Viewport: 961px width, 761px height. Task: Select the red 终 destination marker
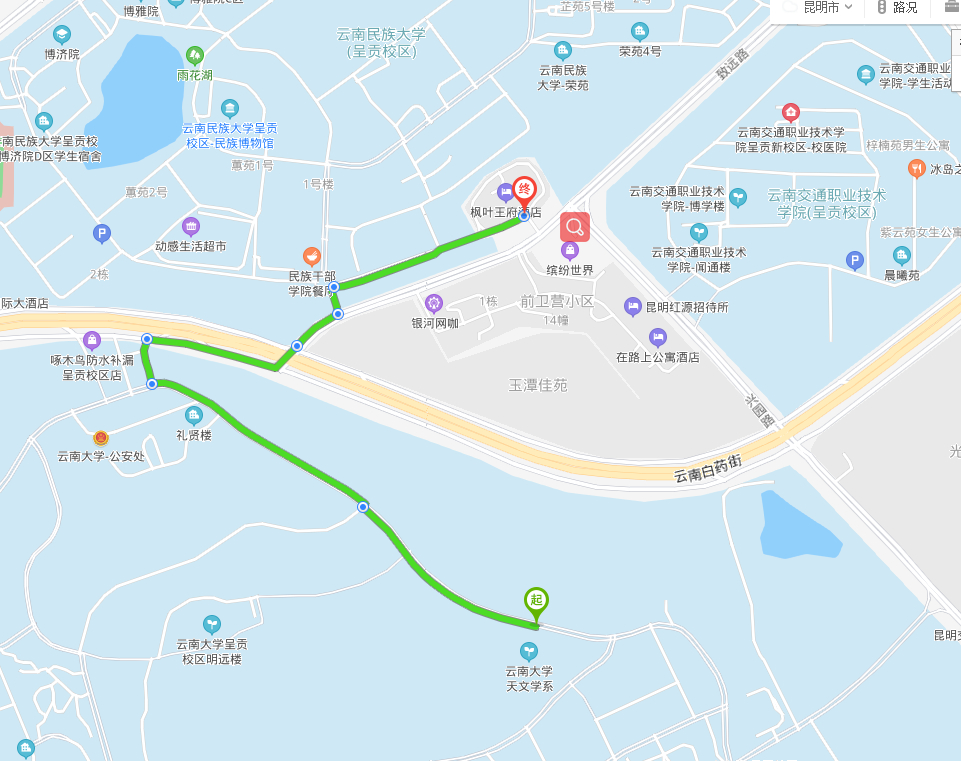coord(523,190)
